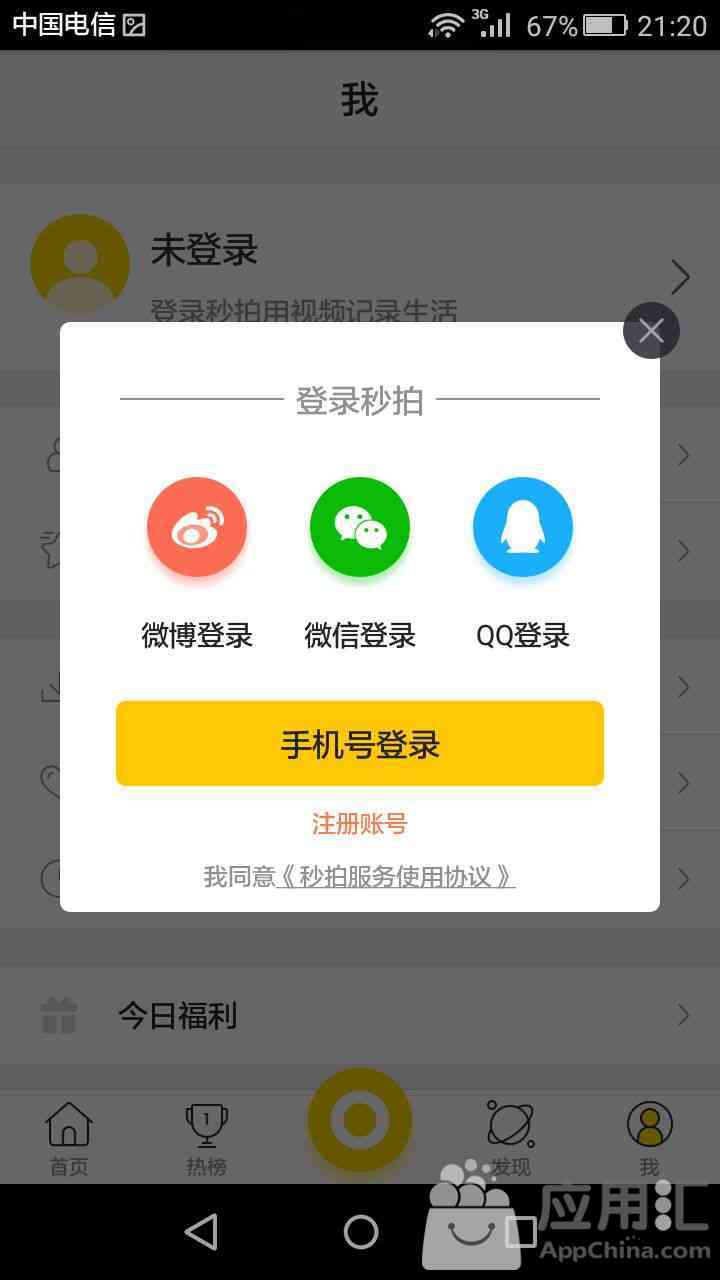Log in with WeChat
Screen dimensions: 720x1280
click(x=360, y=527)
